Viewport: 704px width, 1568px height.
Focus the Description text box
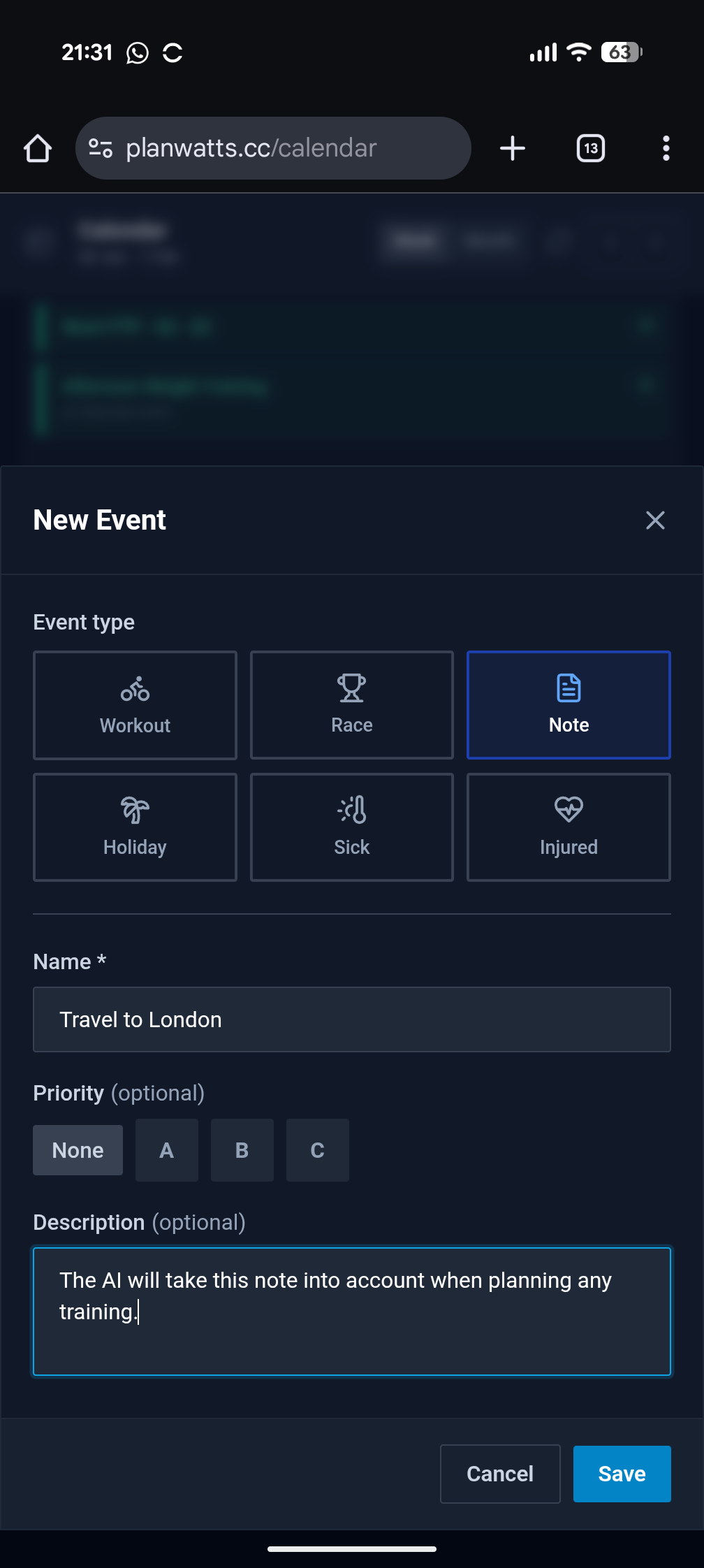[352, 1312]
